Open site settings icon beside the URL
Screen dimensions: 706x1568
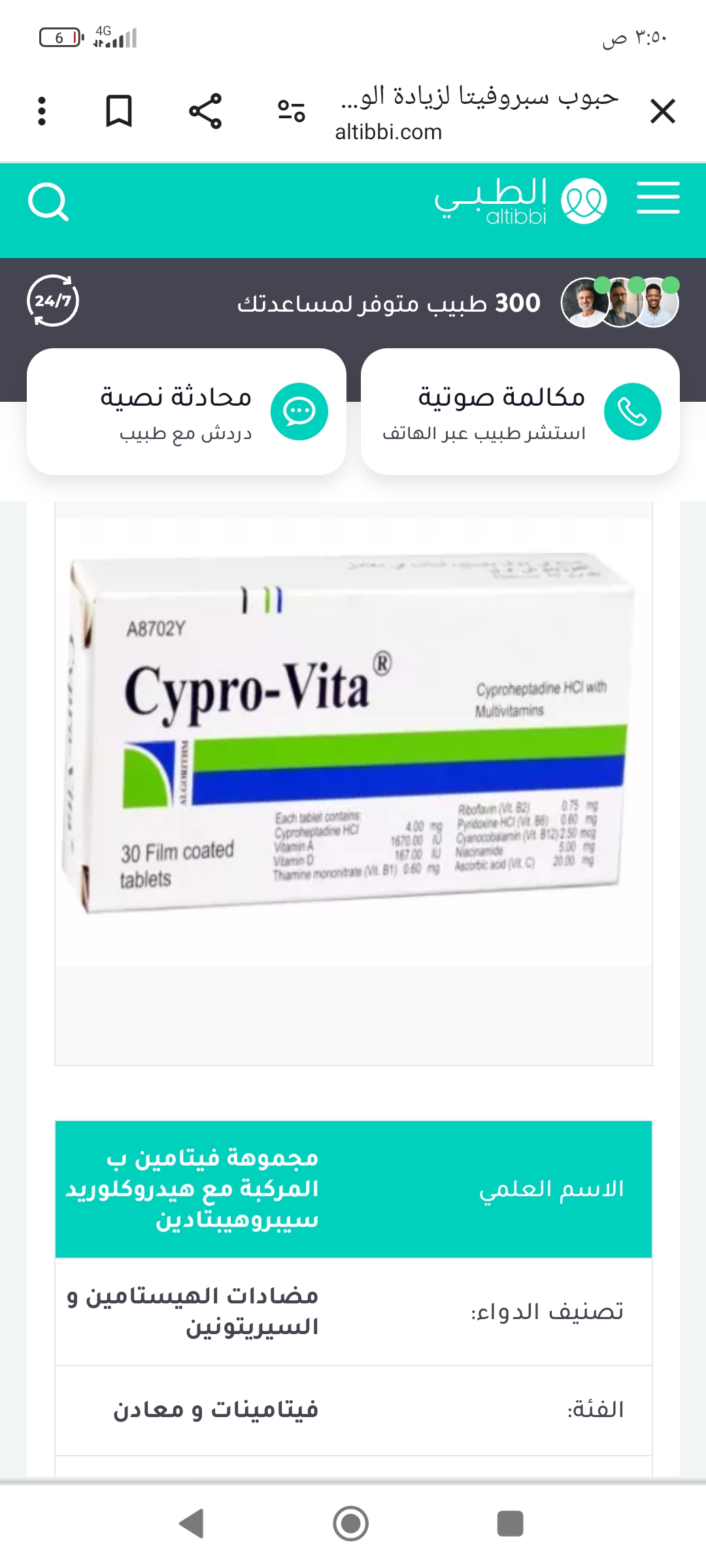pyautogui.click(x=292, y=111)
